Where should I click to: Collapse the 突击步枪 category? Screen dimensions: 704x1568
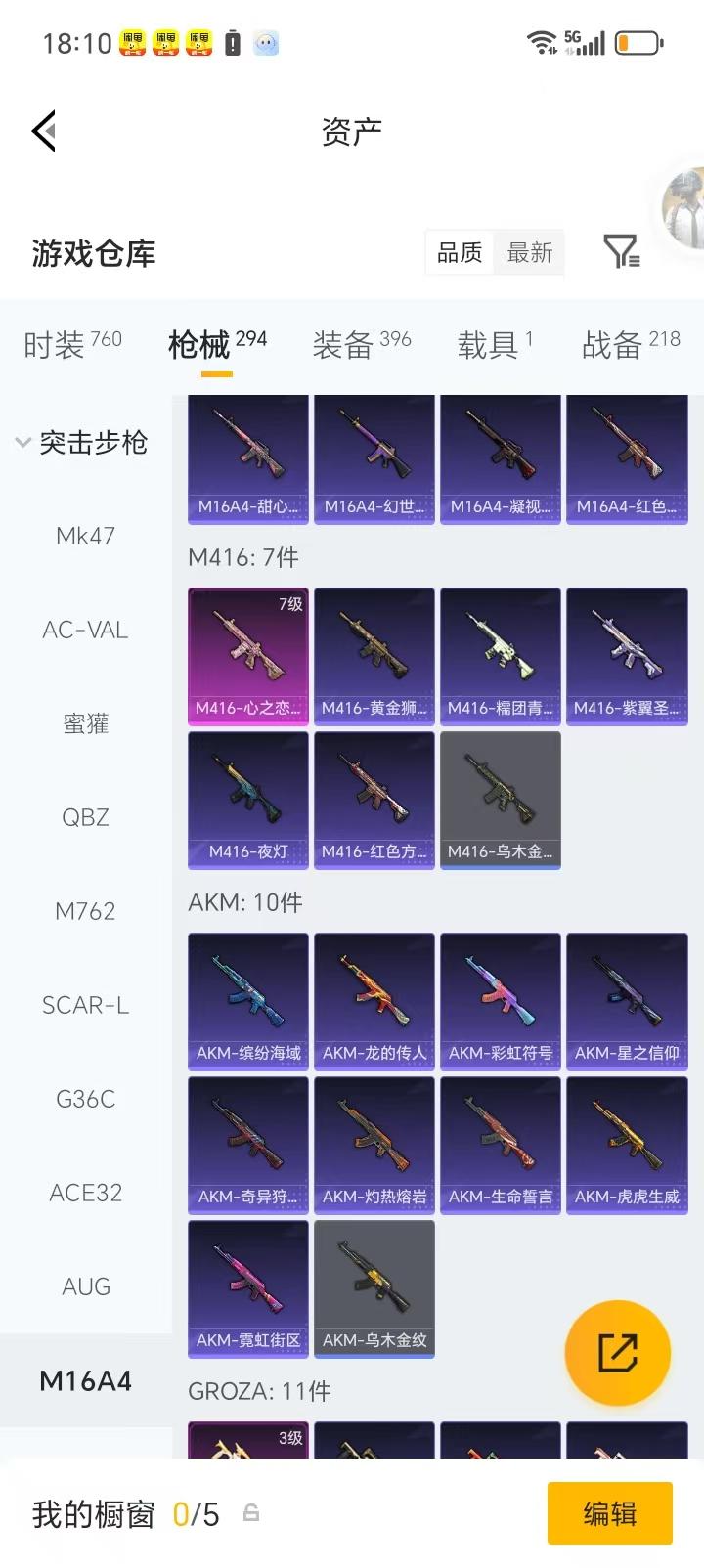(x=82, y=443)
